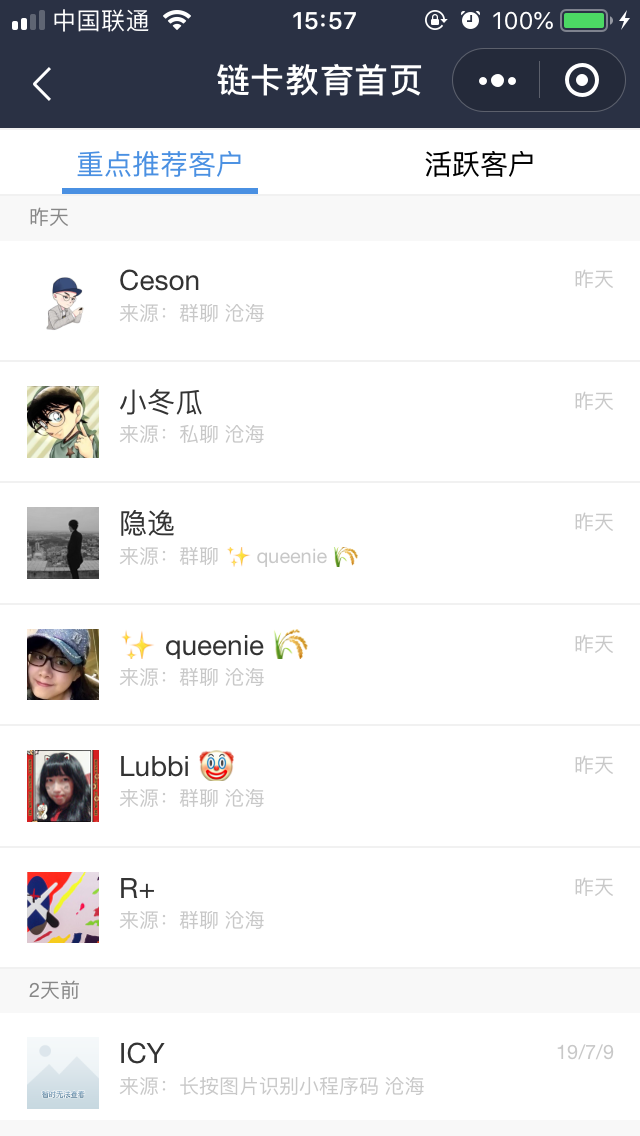Open the customer row for 小冬瓜

(x=320, y=421)
